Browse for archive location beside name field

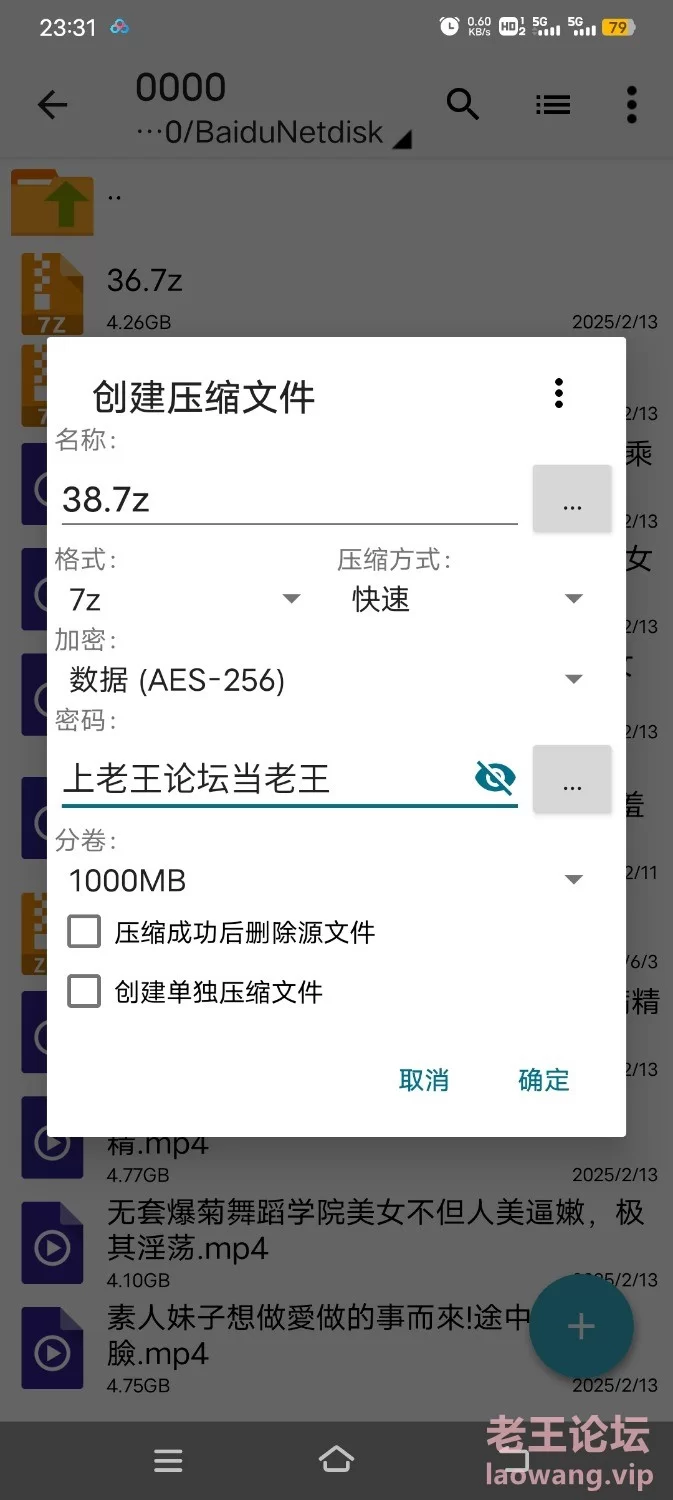(572, 498)
